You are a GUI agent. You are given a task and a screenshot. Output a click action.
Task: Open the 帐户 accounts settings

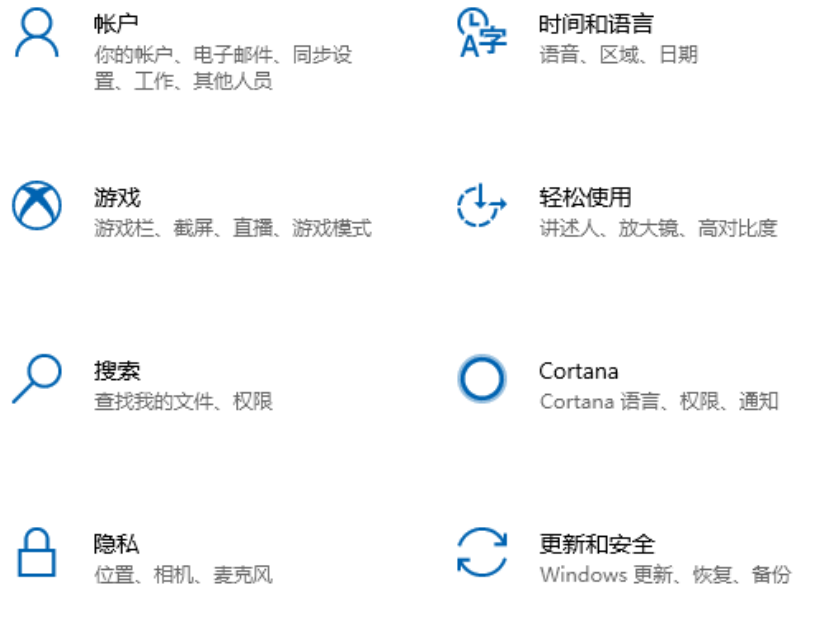coord(115,24)
